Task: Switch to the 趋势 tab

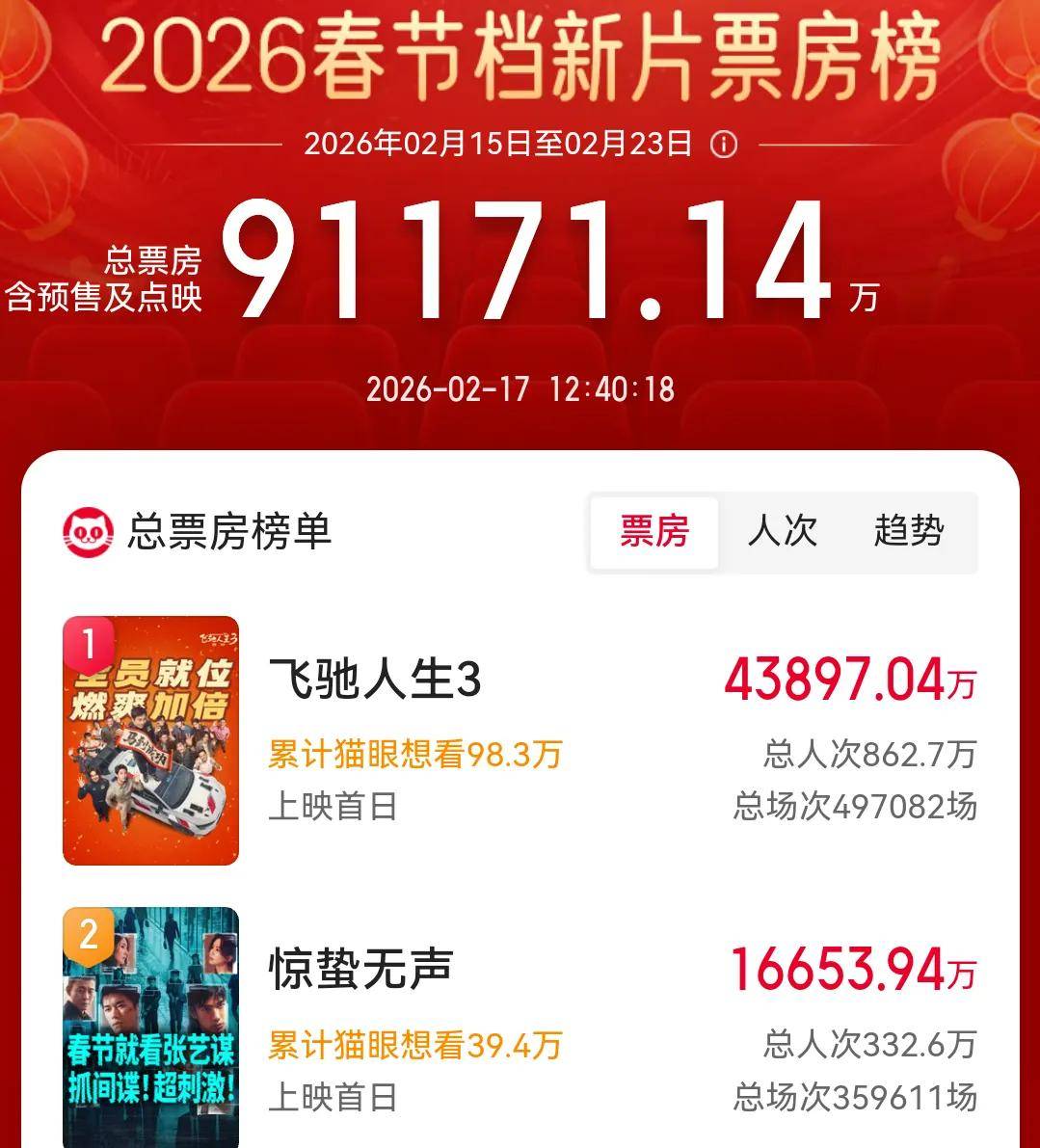Action: coord(908,532)
